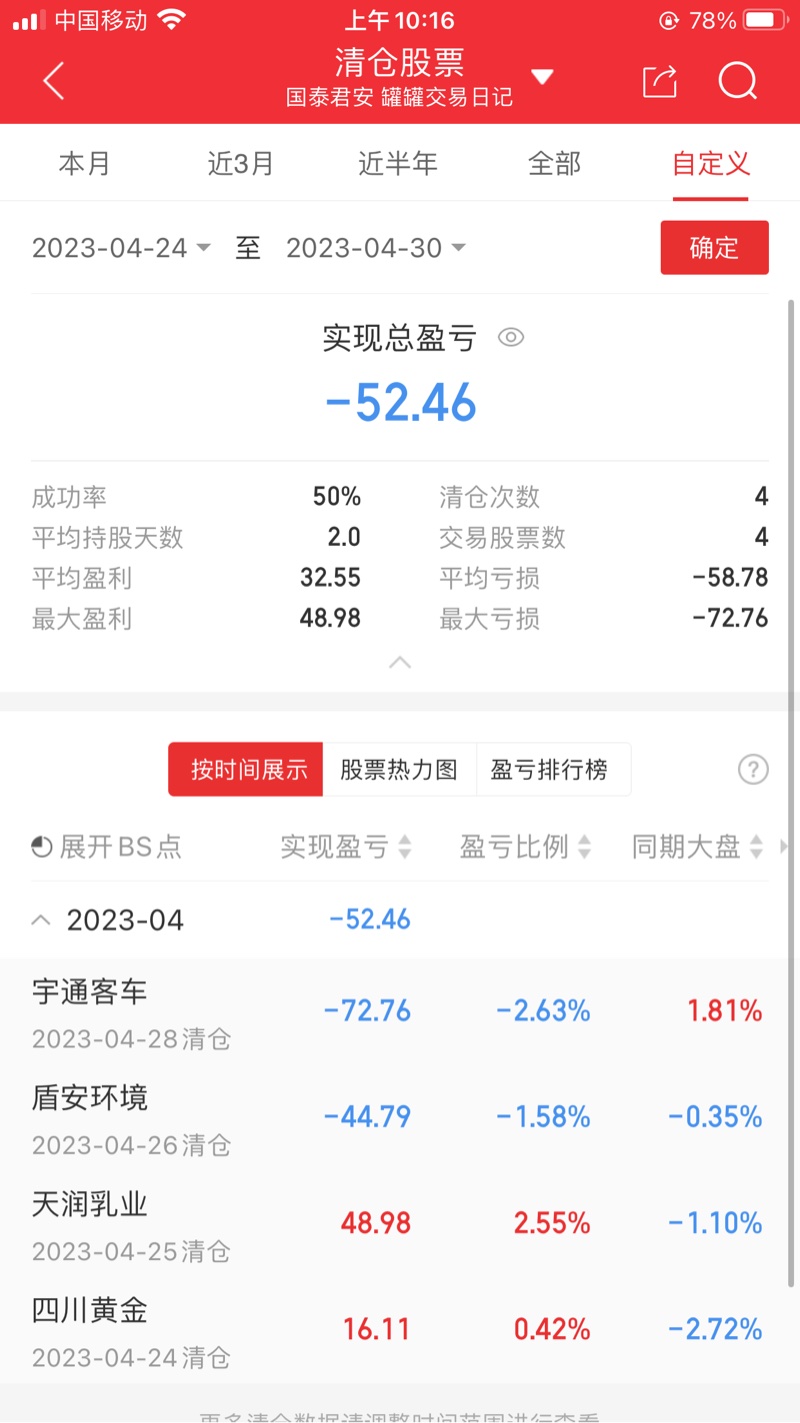The height and width of the screenshot is (1423, 800).
Task: Confirm date range with 确定
Action: point(714,247)
